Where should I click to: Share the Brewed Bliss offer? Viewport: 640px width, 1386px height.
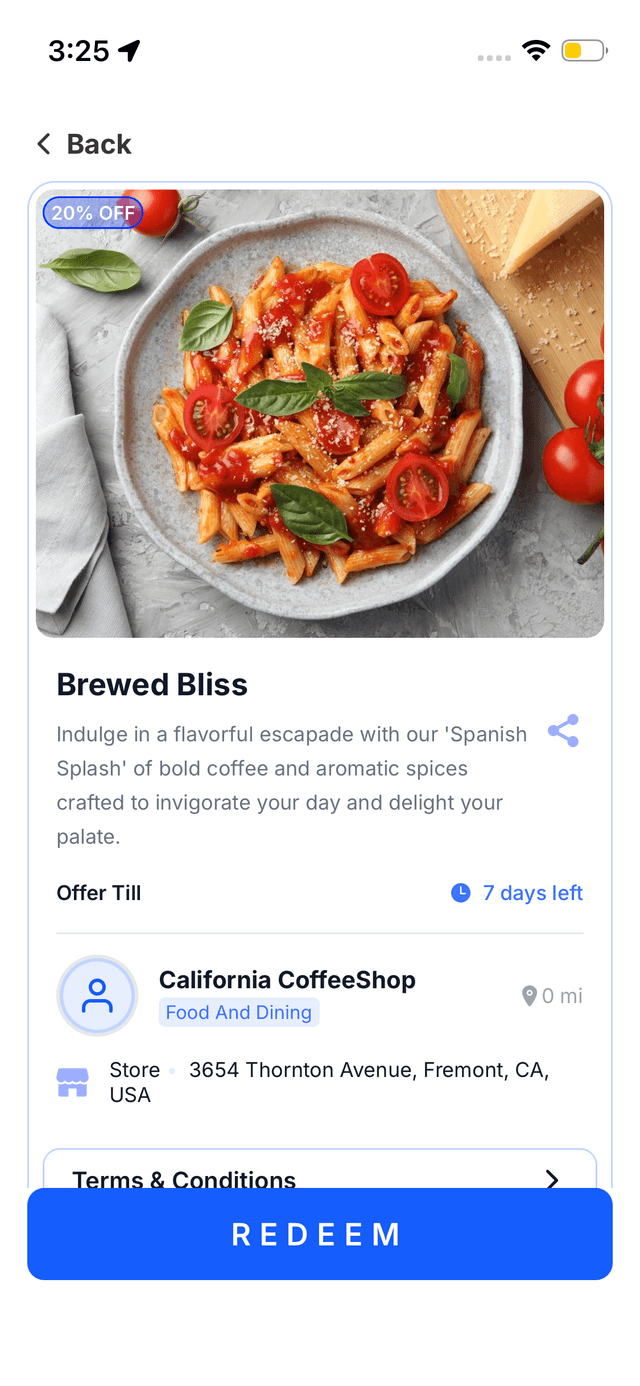(x=563, y=731)
